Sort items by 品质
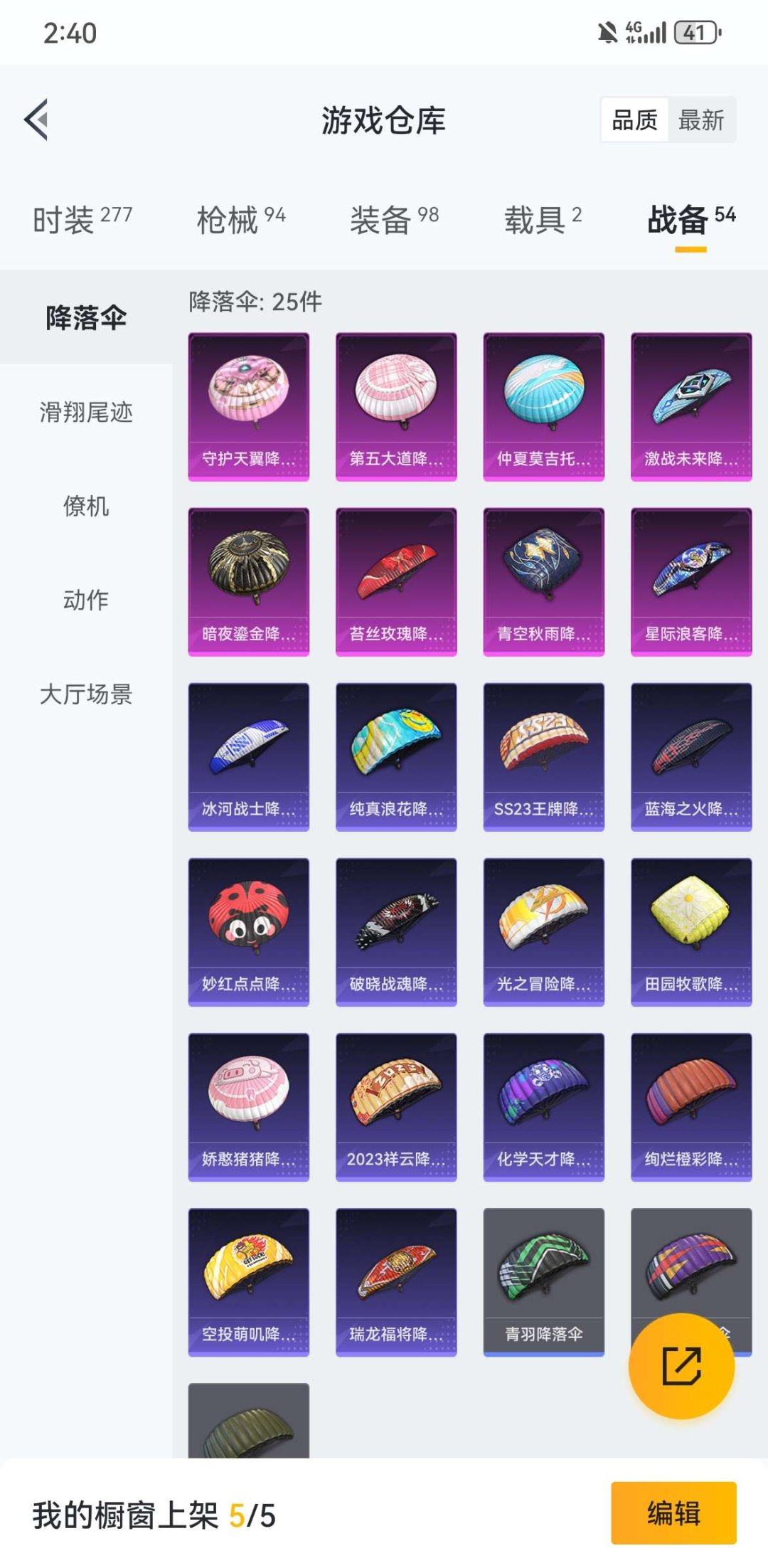Screen dimensions: 768x1568 coord(634,120)
